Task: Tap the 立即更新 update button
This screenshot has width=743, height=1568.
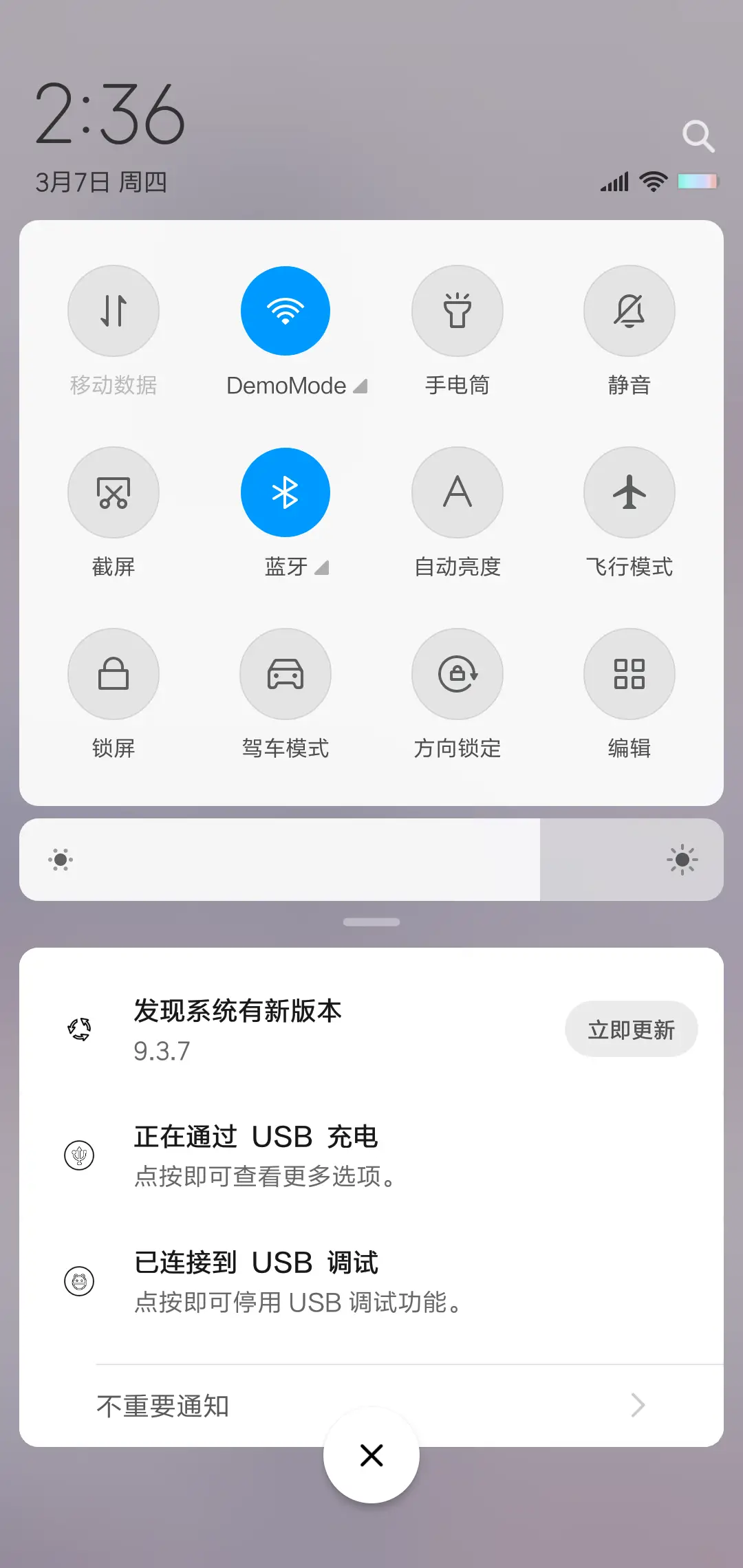Action: coord(632,1028)
